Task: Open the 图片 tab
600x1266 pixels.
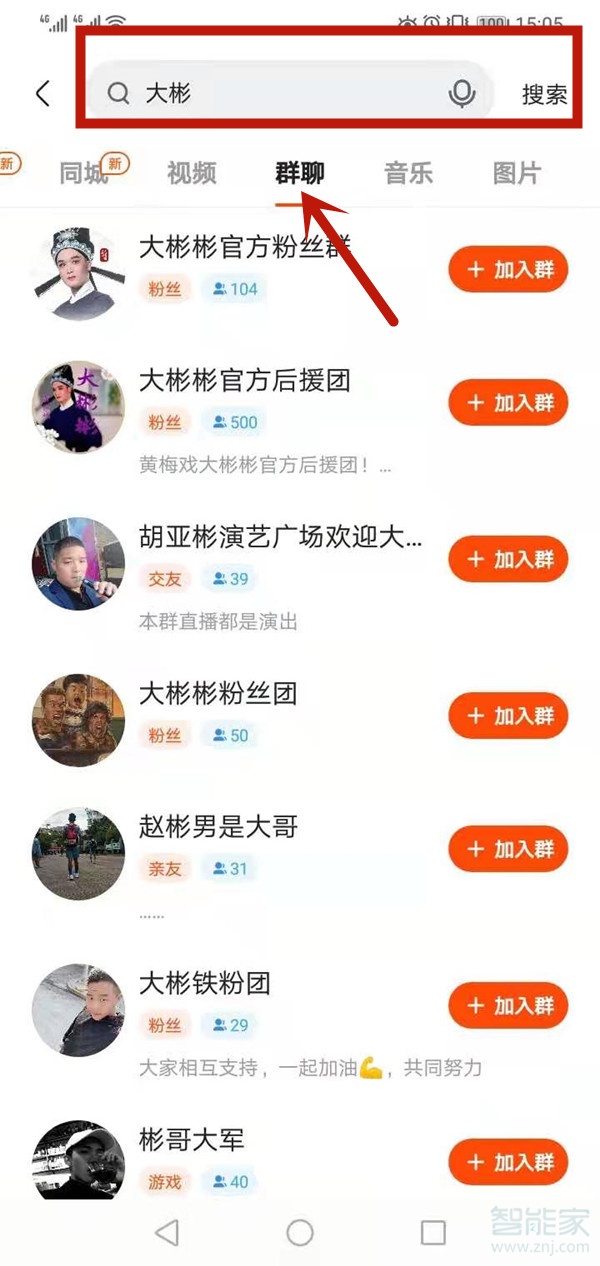Action: [516, 173]
